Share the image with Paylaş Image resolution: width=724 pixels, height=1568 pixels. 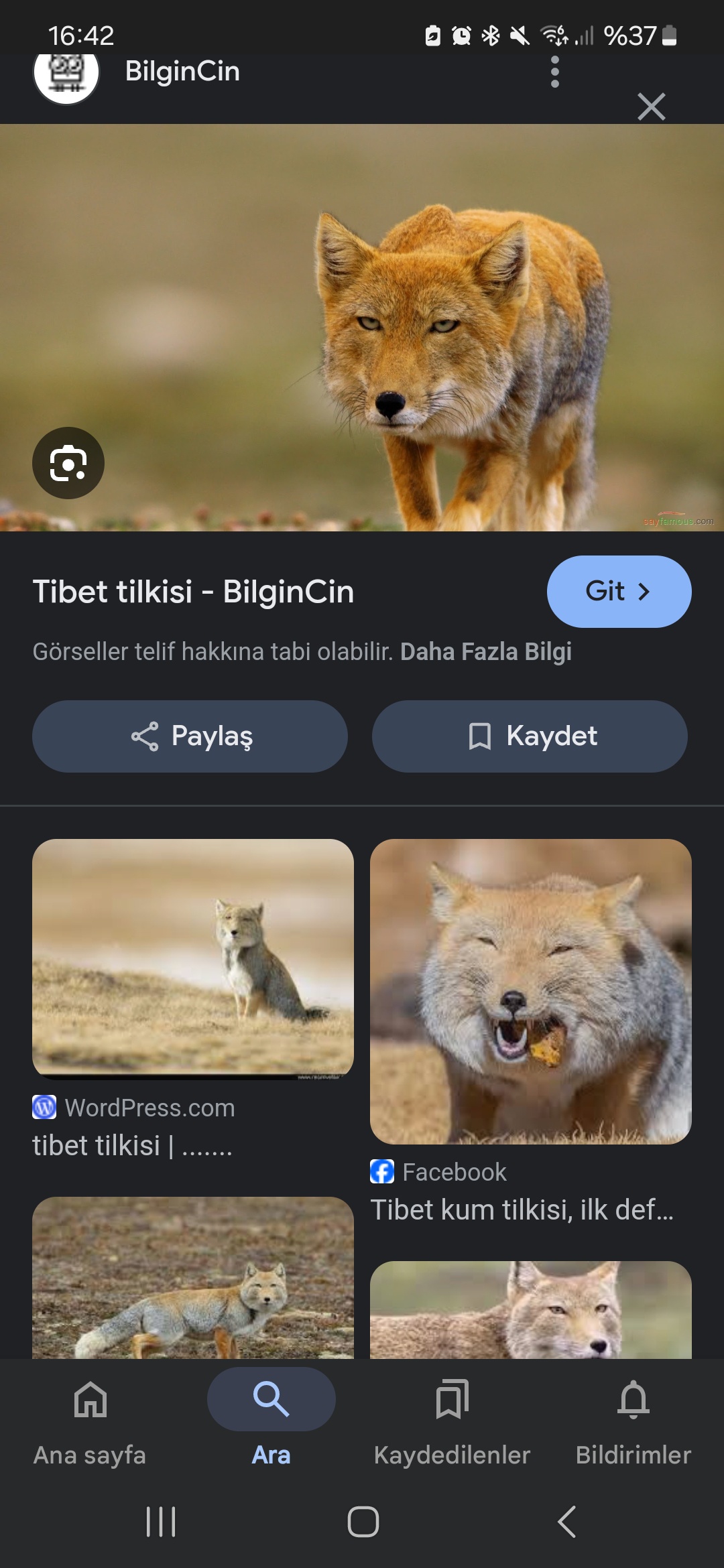pos(190,736)
